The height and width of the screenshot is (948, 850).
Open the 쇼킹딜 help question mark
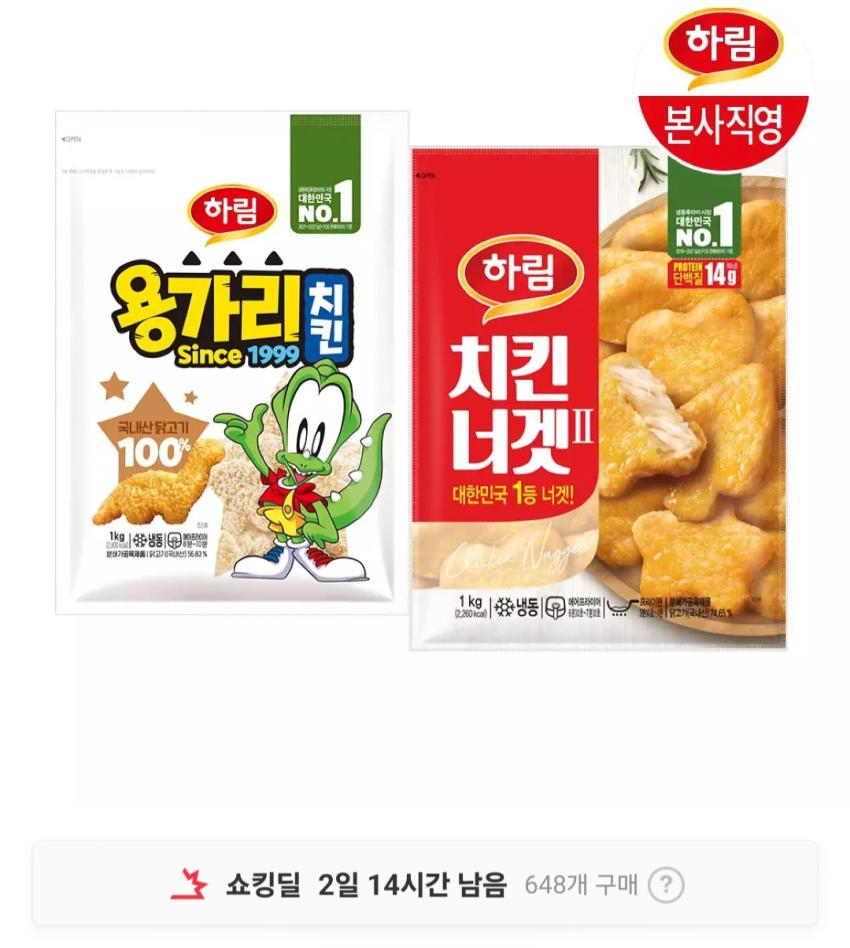point(666,885)
